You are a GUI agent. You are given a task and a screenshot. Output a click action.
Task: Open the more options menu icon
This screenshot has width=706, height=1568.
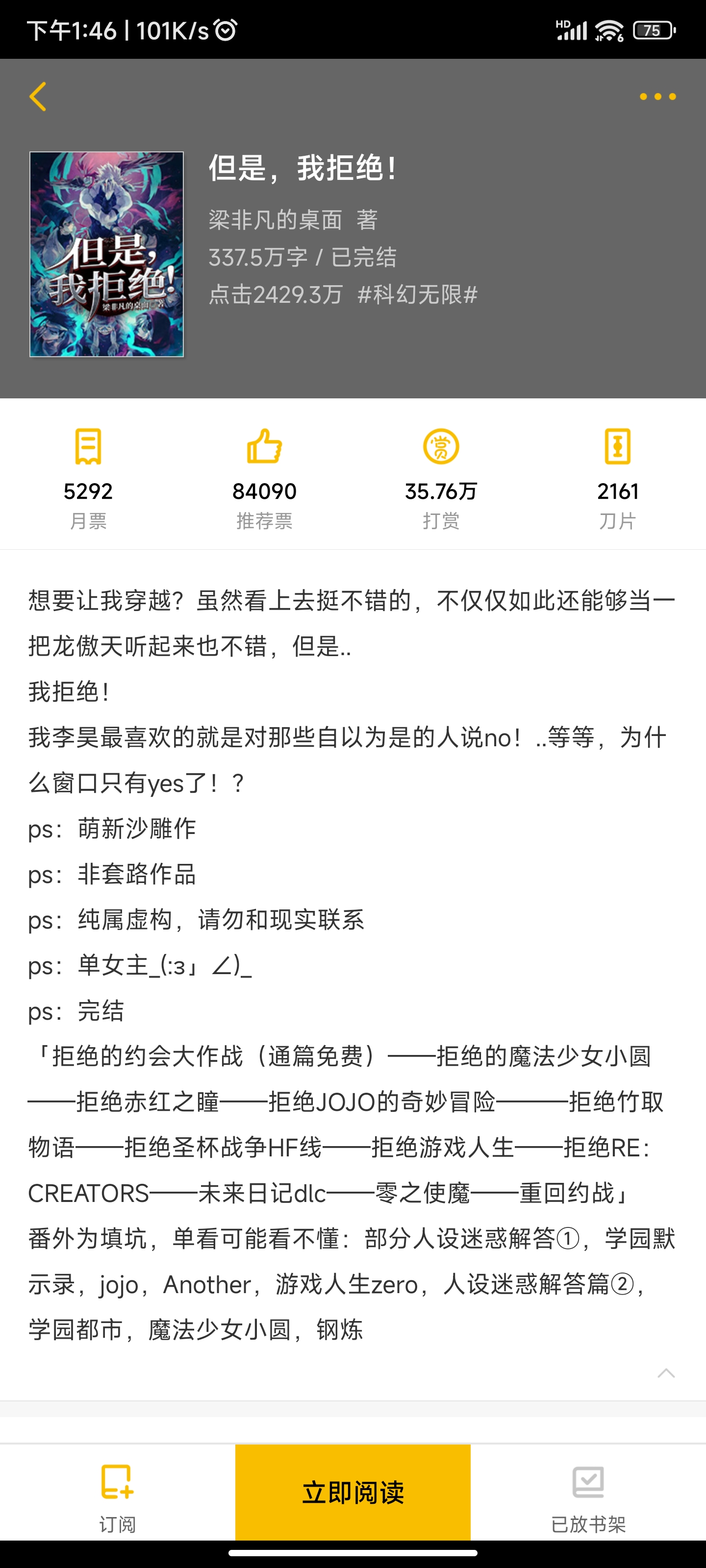tap(656, 96)
